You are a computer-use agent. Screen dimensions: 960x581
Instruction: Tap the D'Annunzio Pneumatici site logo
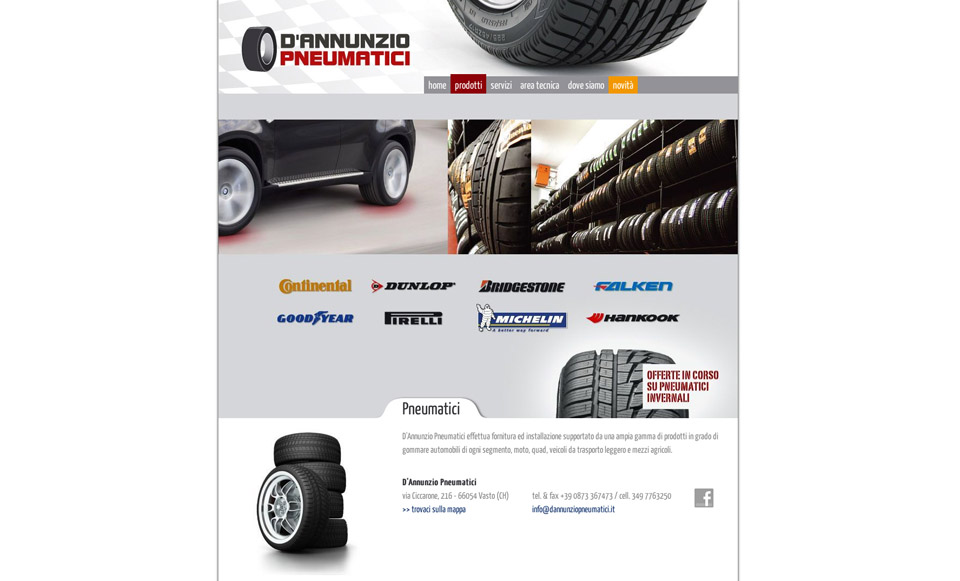tap(326, 49)
